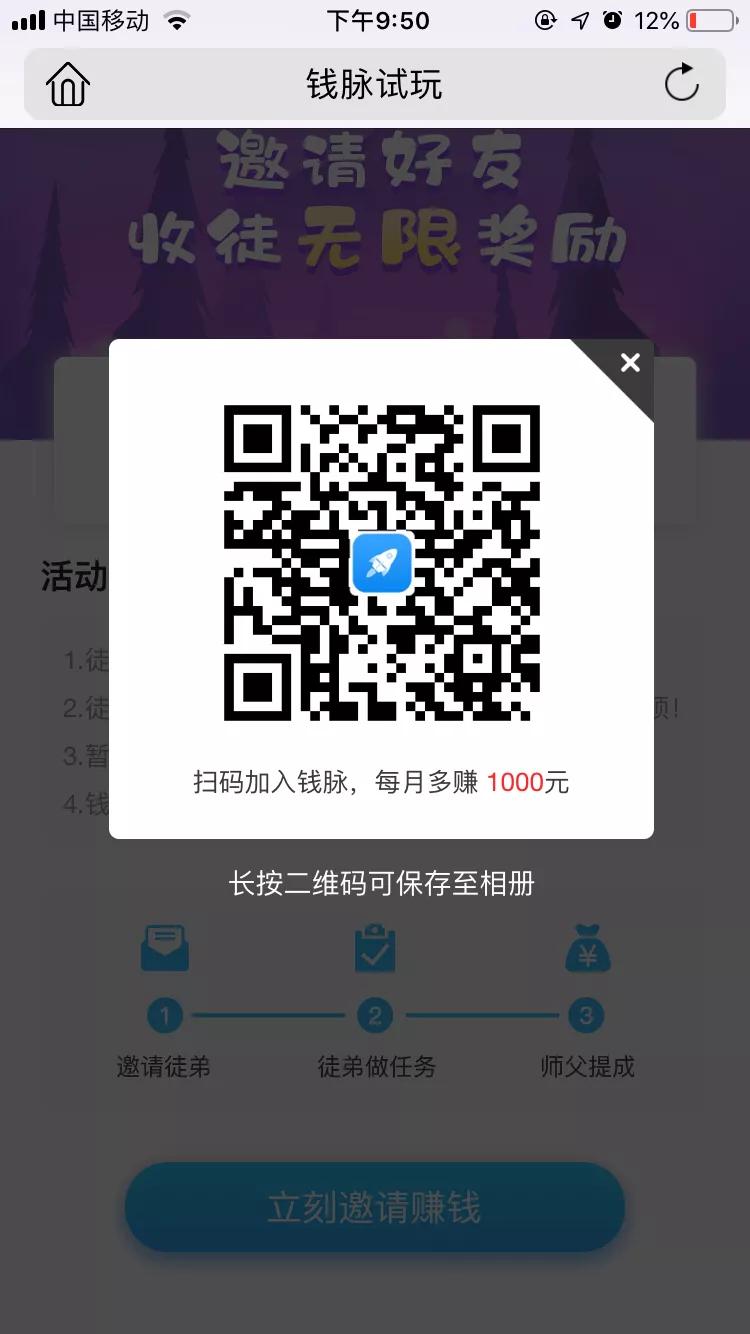Tap step circle number 1
750x1334 pixels.
click(x=164, y=1016)
